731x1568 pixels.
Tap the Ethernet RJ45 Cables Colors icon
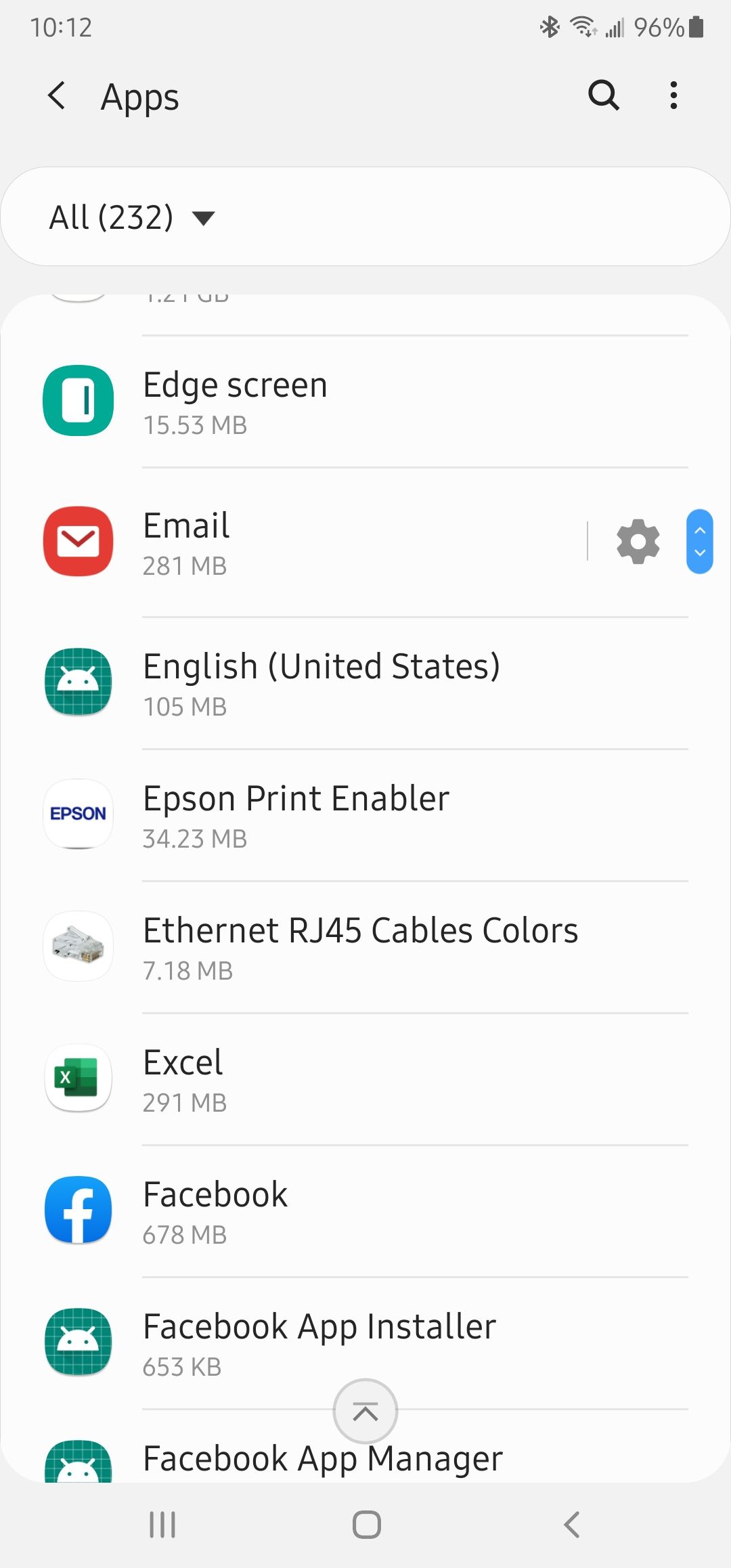click(x=77, y=946)
